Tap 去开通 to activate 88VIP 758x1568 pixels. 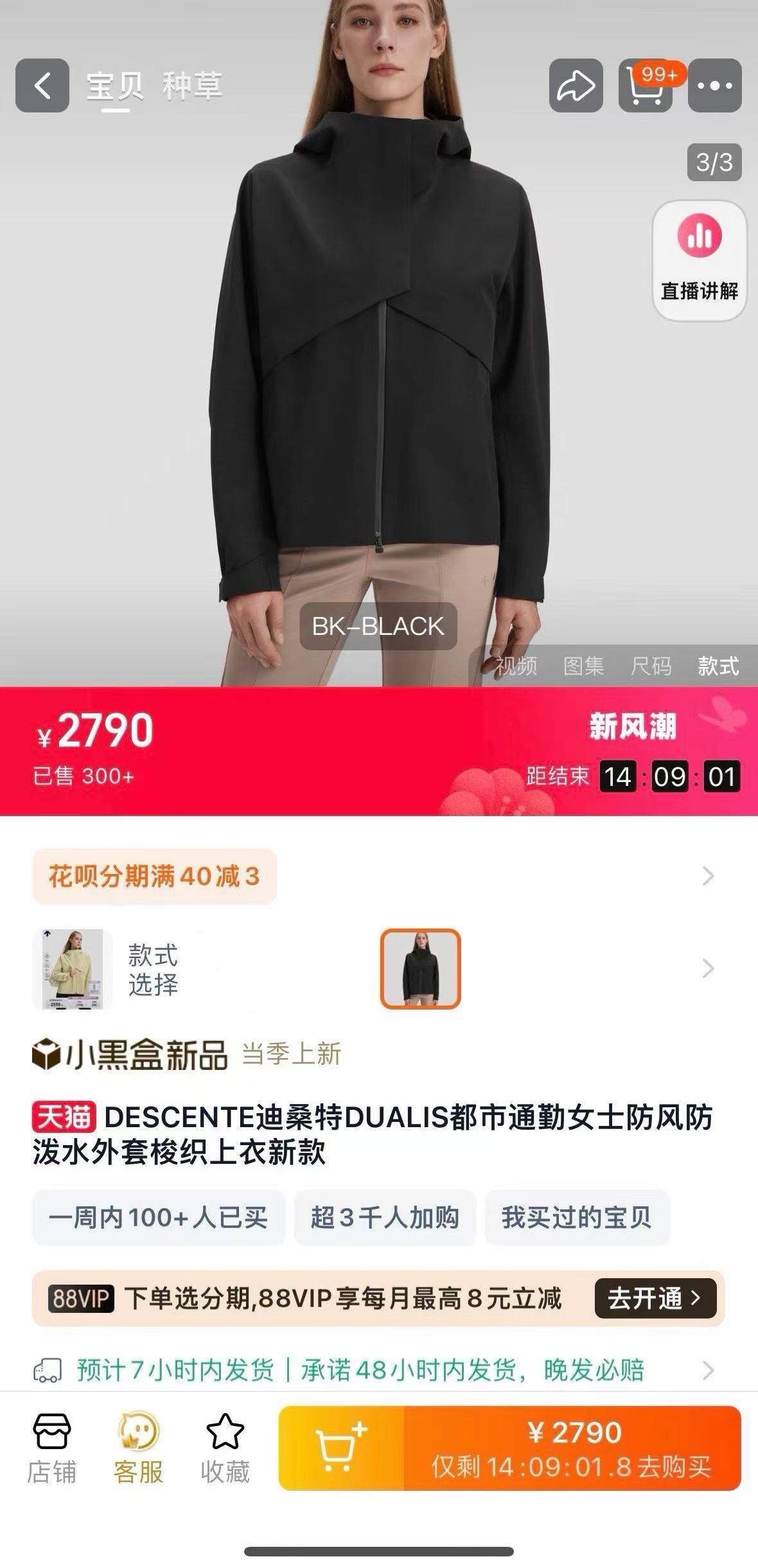point(655,1299)
